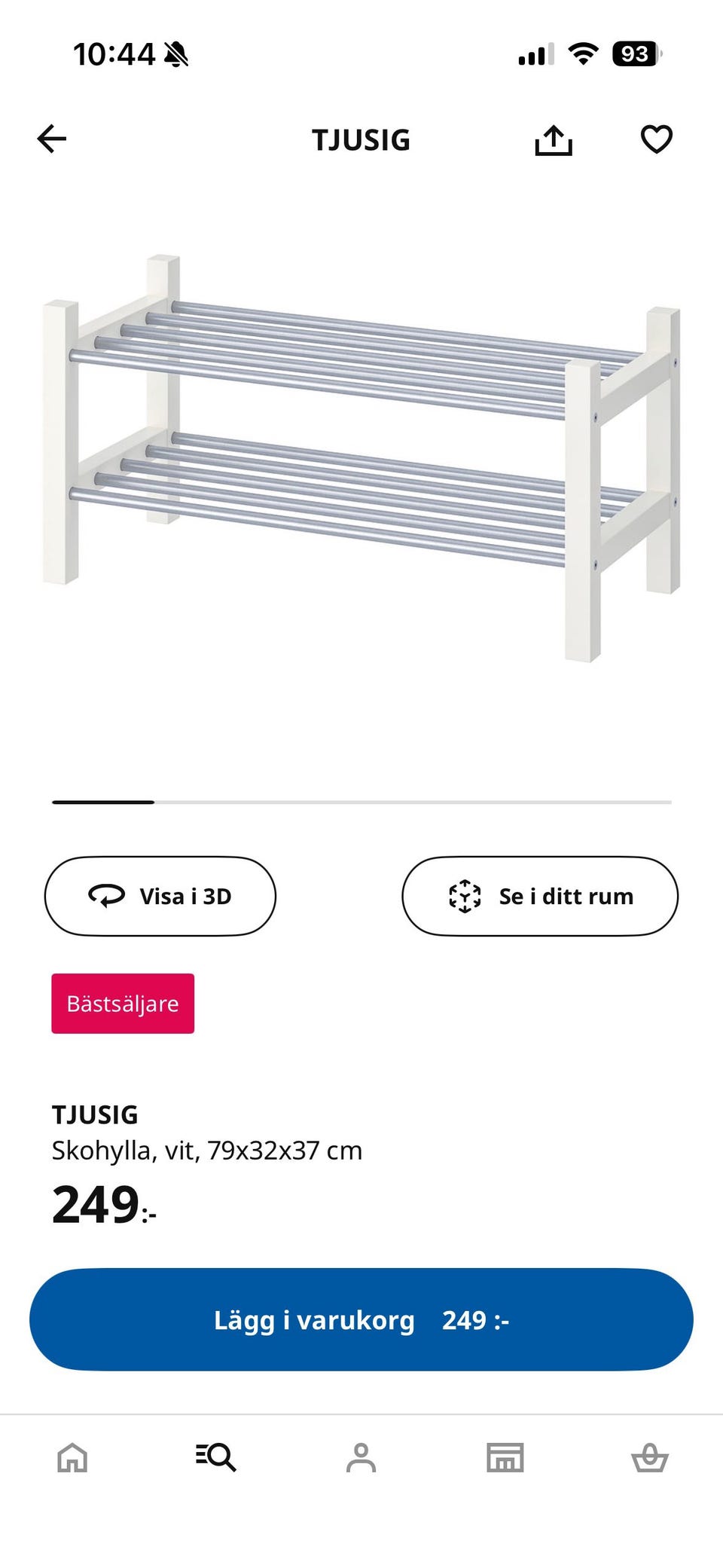Open the profile icon
The height and width of the screenshot is (1568, 723).
click(361, 1458)
